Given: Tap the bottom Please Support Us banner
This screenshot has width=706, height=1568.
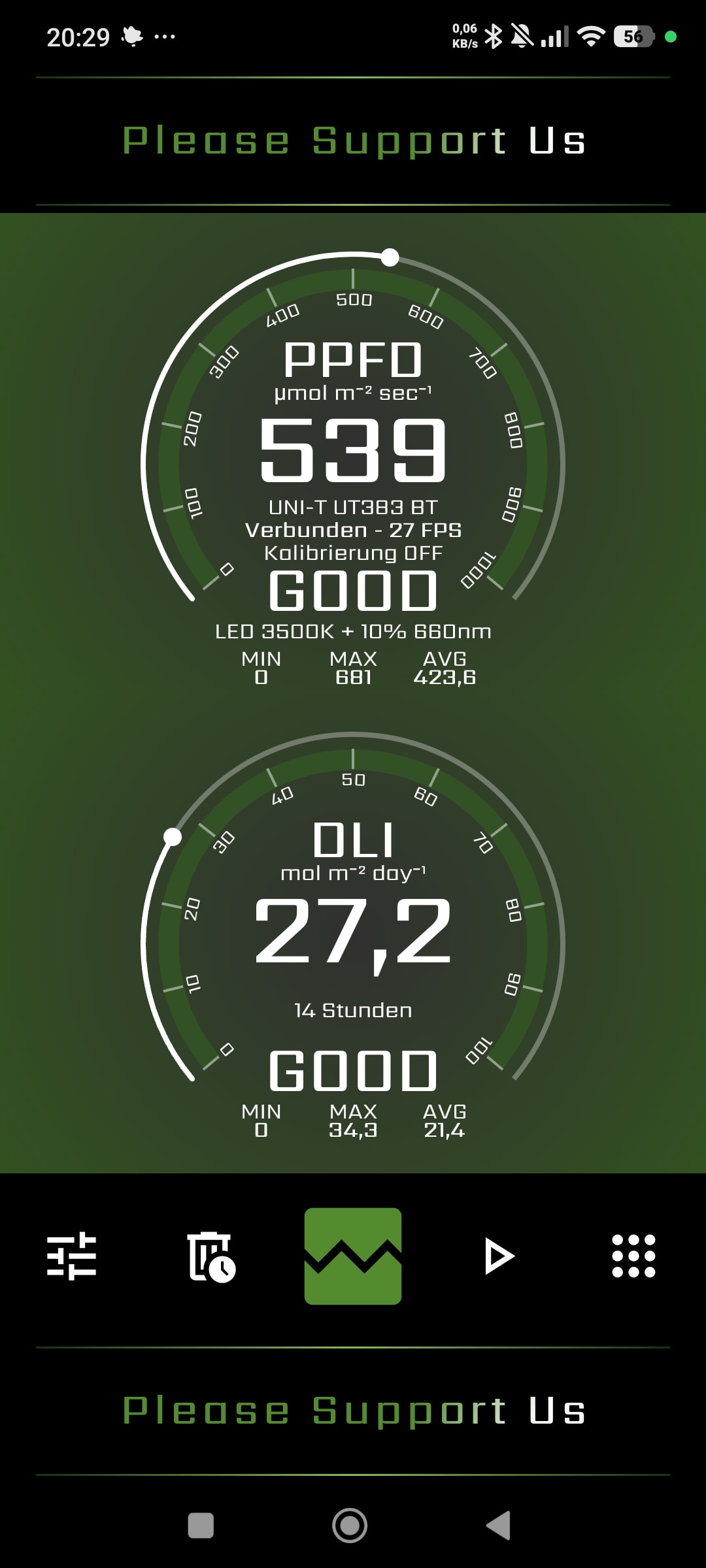Looking at the screenshot, I should click(353, 1410).
